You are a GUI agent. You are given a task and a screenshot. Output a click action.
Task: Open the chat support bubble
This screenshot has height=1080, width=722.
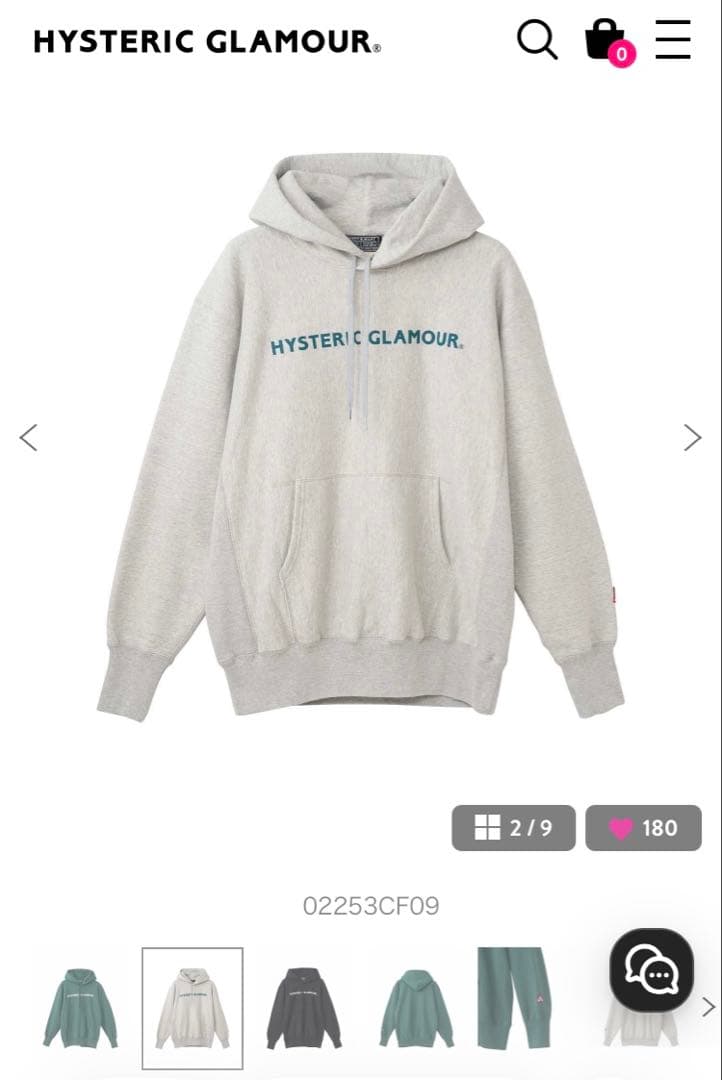point(652,970)
